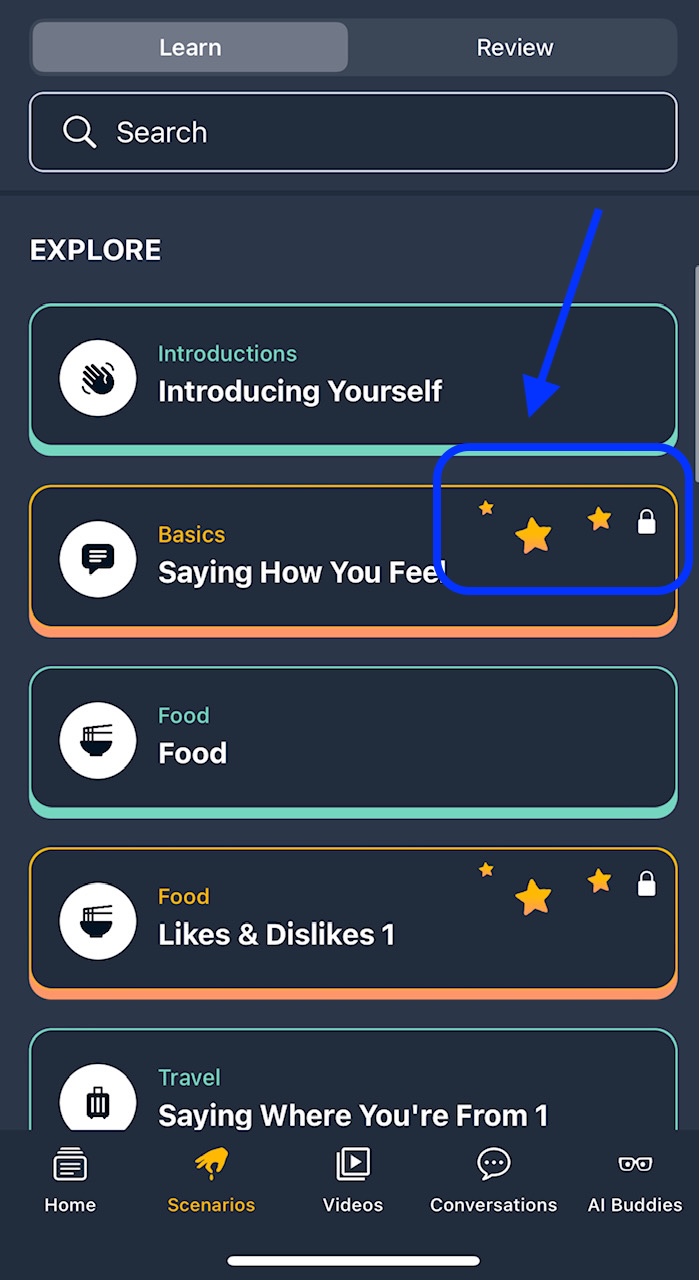Open Saying Where You're From 1
This screenshot has width=699, height=1280.
point(353,1095)
